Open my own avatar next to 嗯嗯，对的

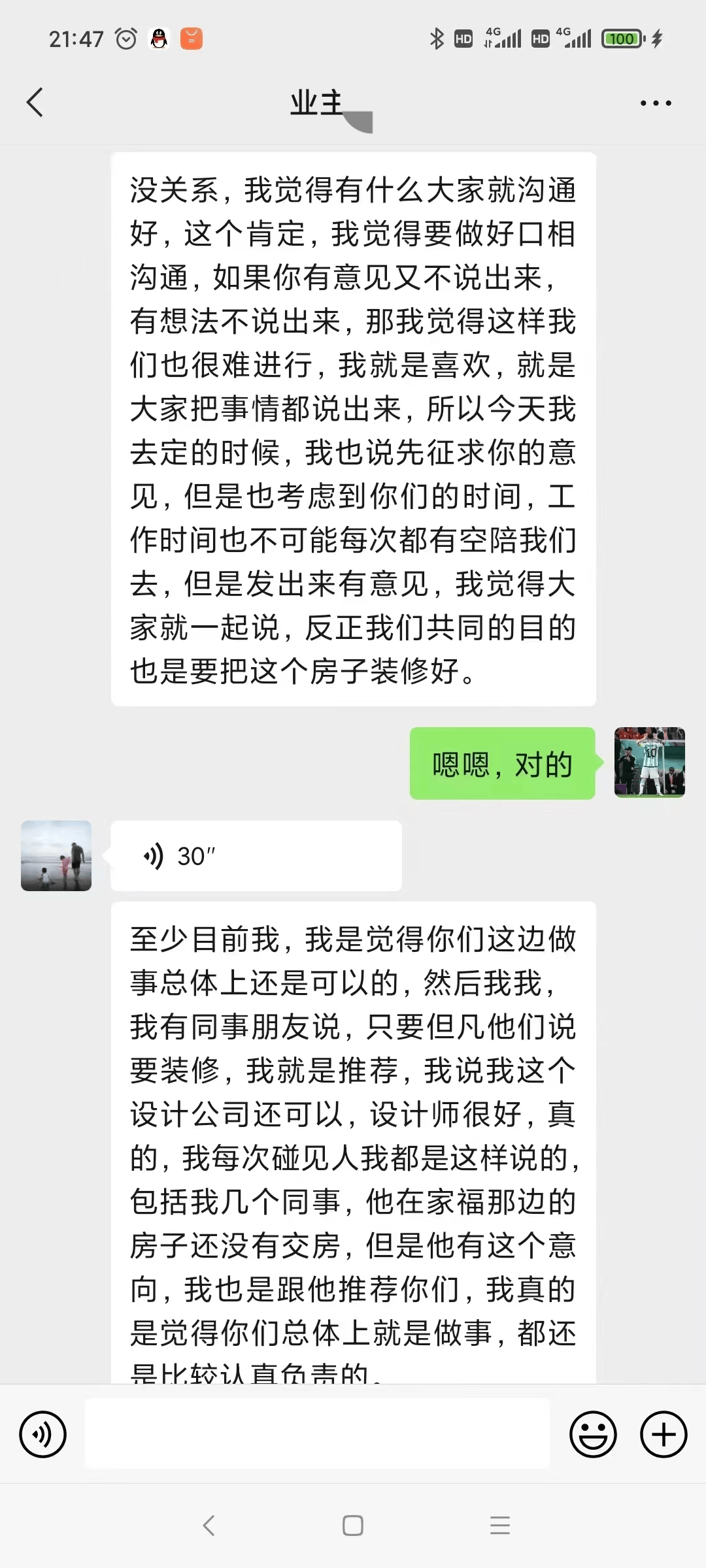coord(649,762)
